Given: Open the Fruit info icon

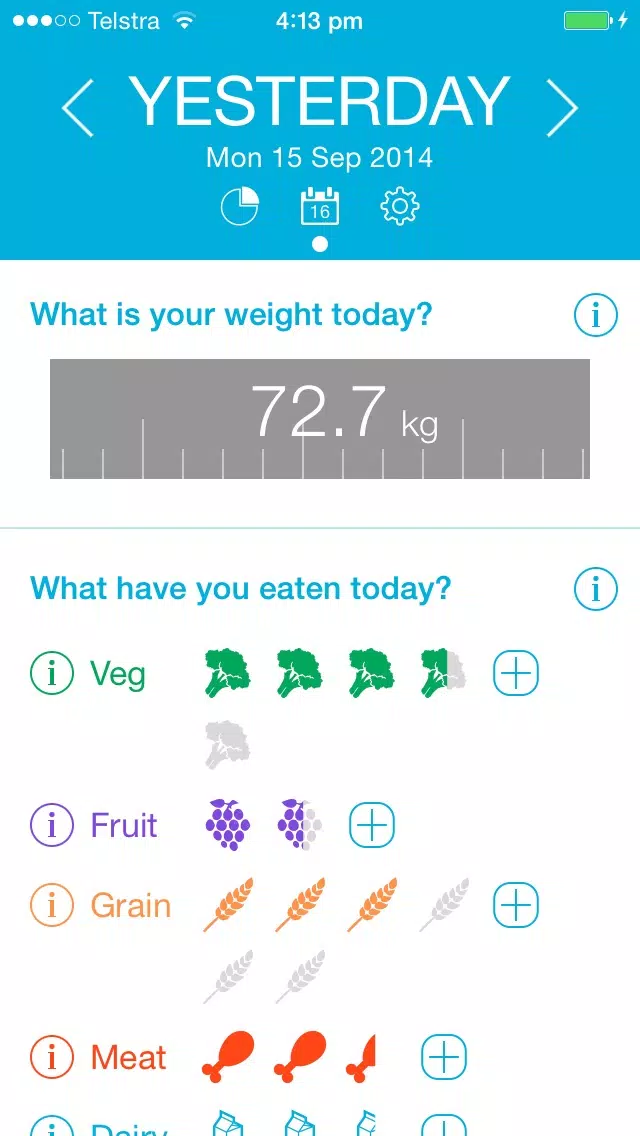Looking at the screenshot, I should [52, 824].
